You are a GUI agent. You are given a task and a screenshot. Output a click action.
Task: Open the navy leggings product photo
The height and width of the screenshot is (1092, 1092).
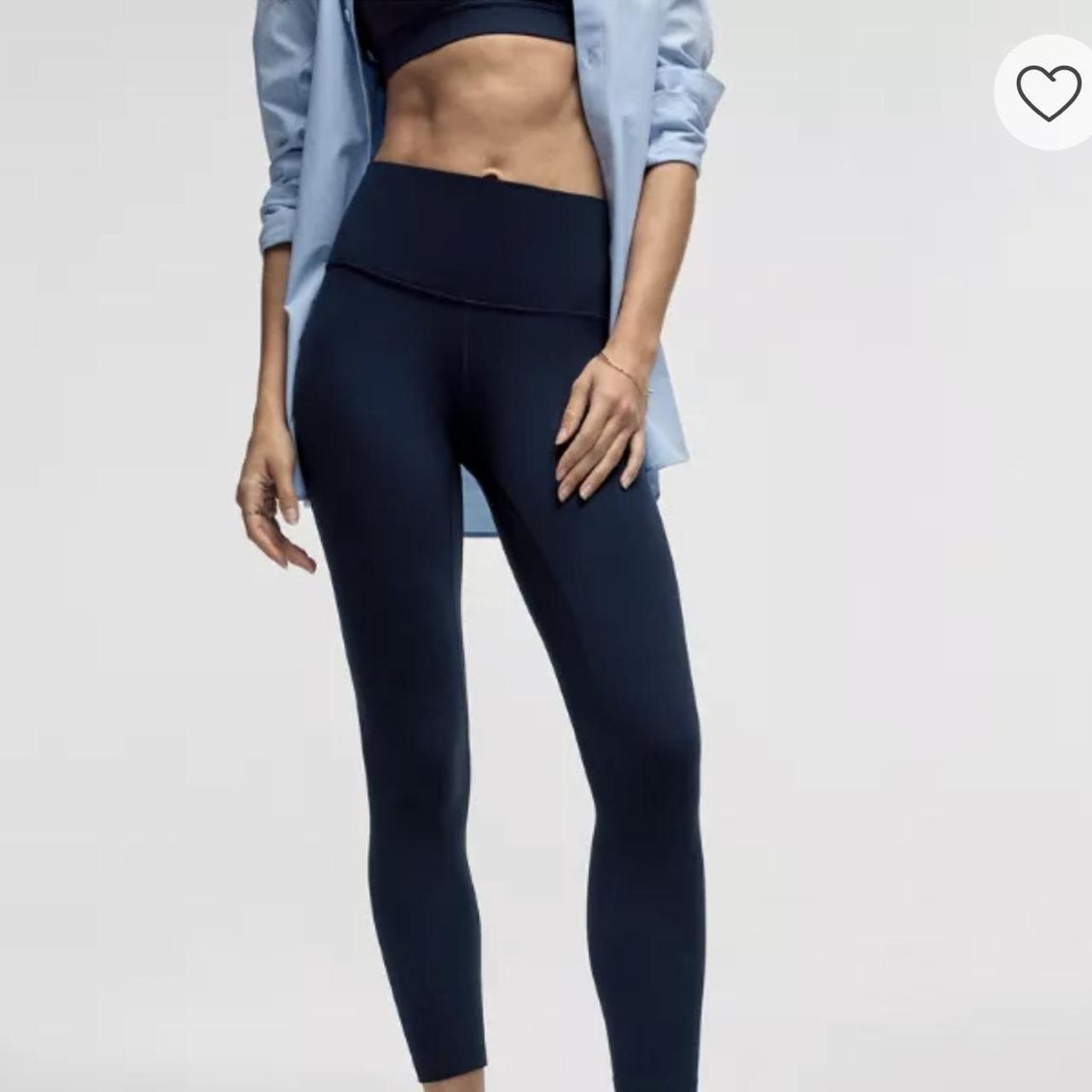click(495, 597)
